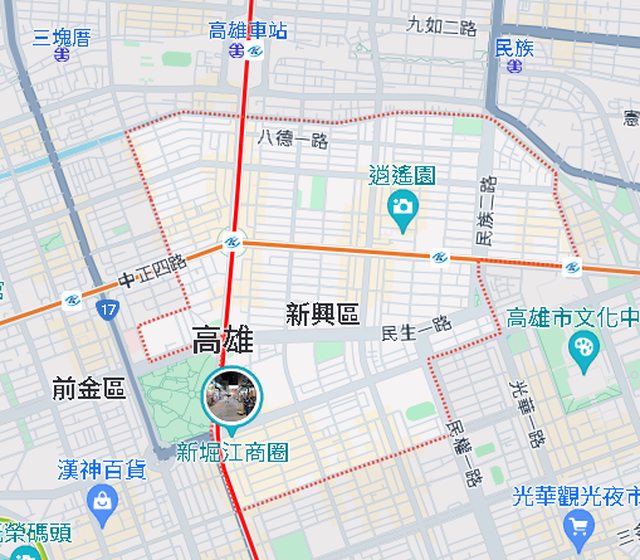Screen dimensions: 640x560
Task: Select the 逍遙園 camera marker
Action: click(404, 208)
